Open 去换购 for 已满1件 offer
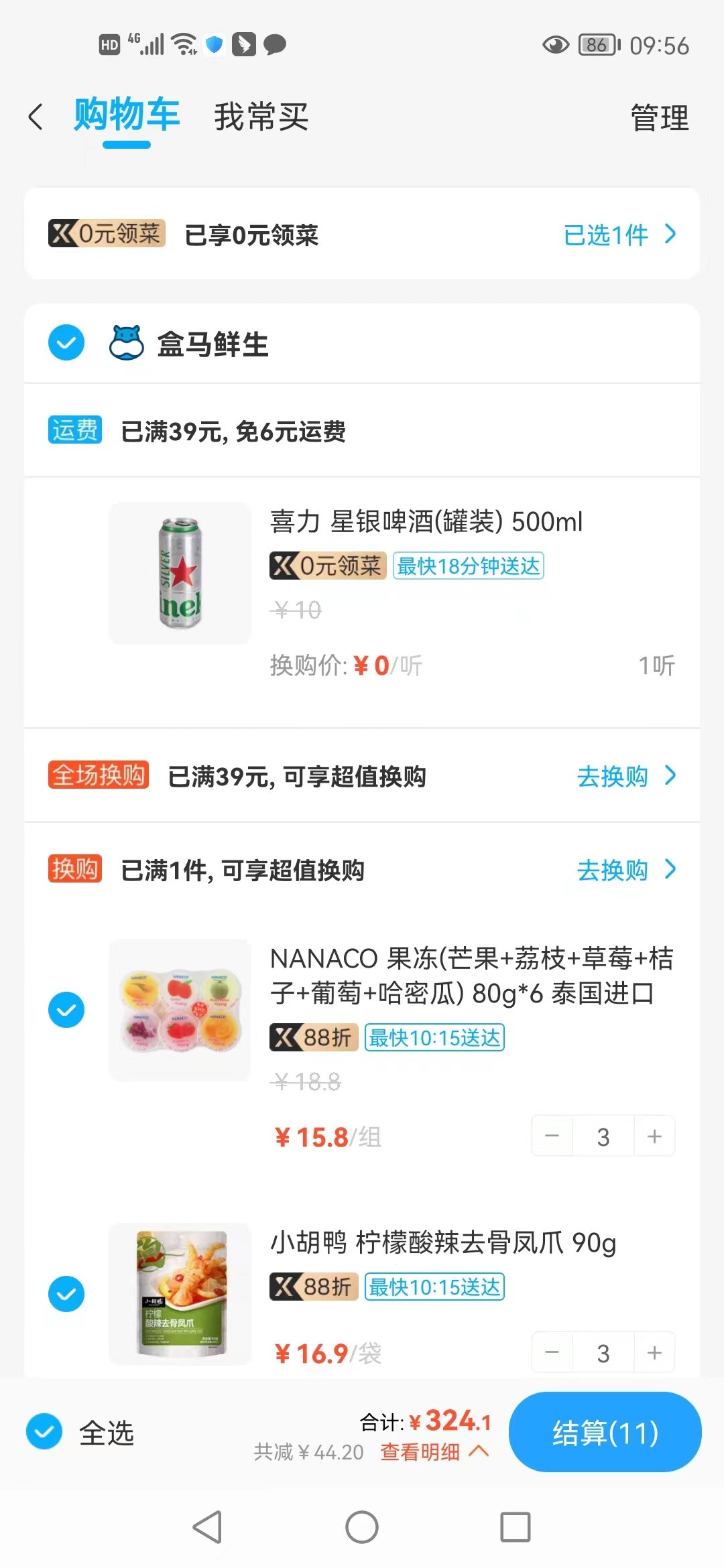This screenshot has width=724, height=1568. point(625,870)
